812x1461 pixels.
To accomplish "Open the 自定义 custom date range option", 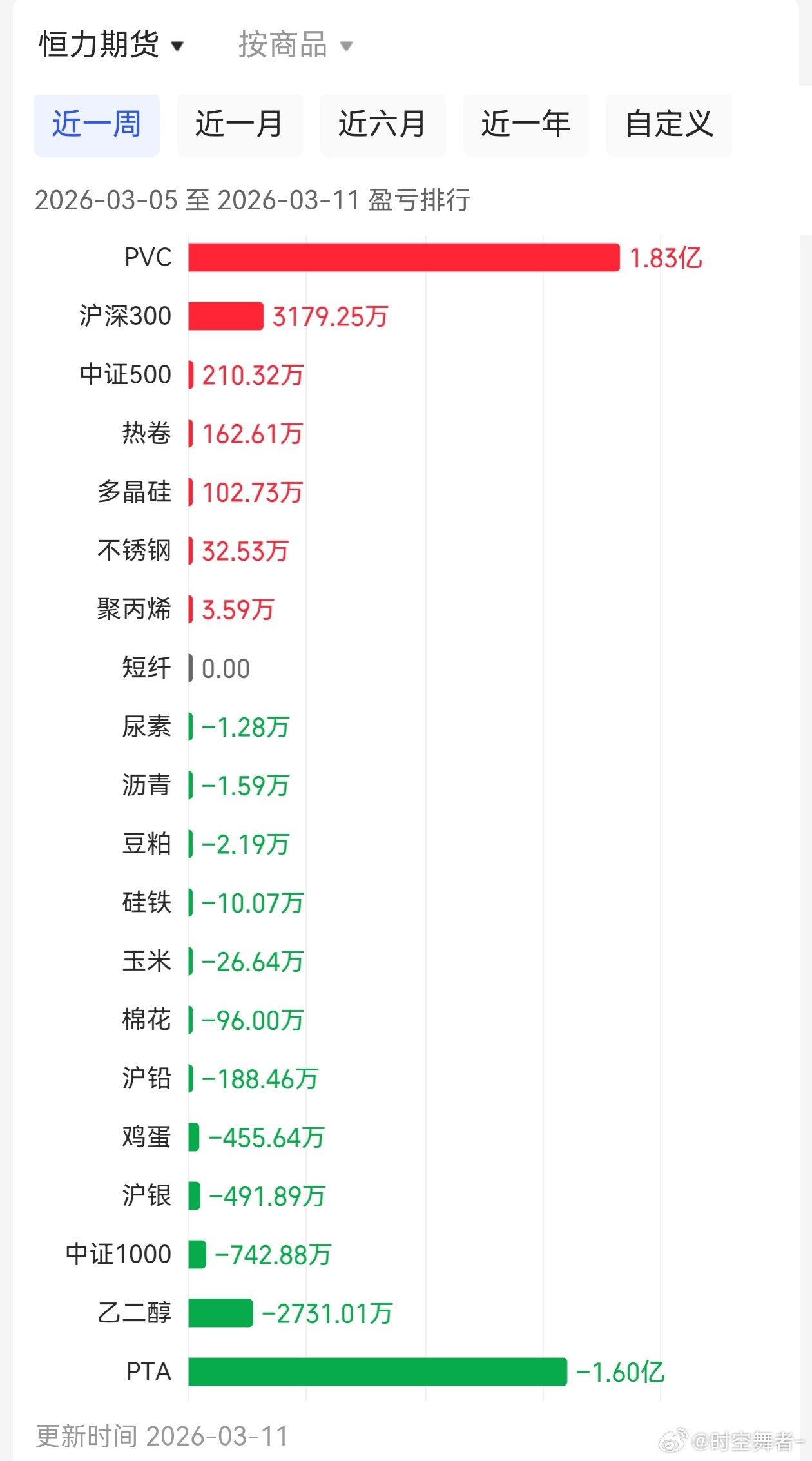I will [x=668, y=125].
